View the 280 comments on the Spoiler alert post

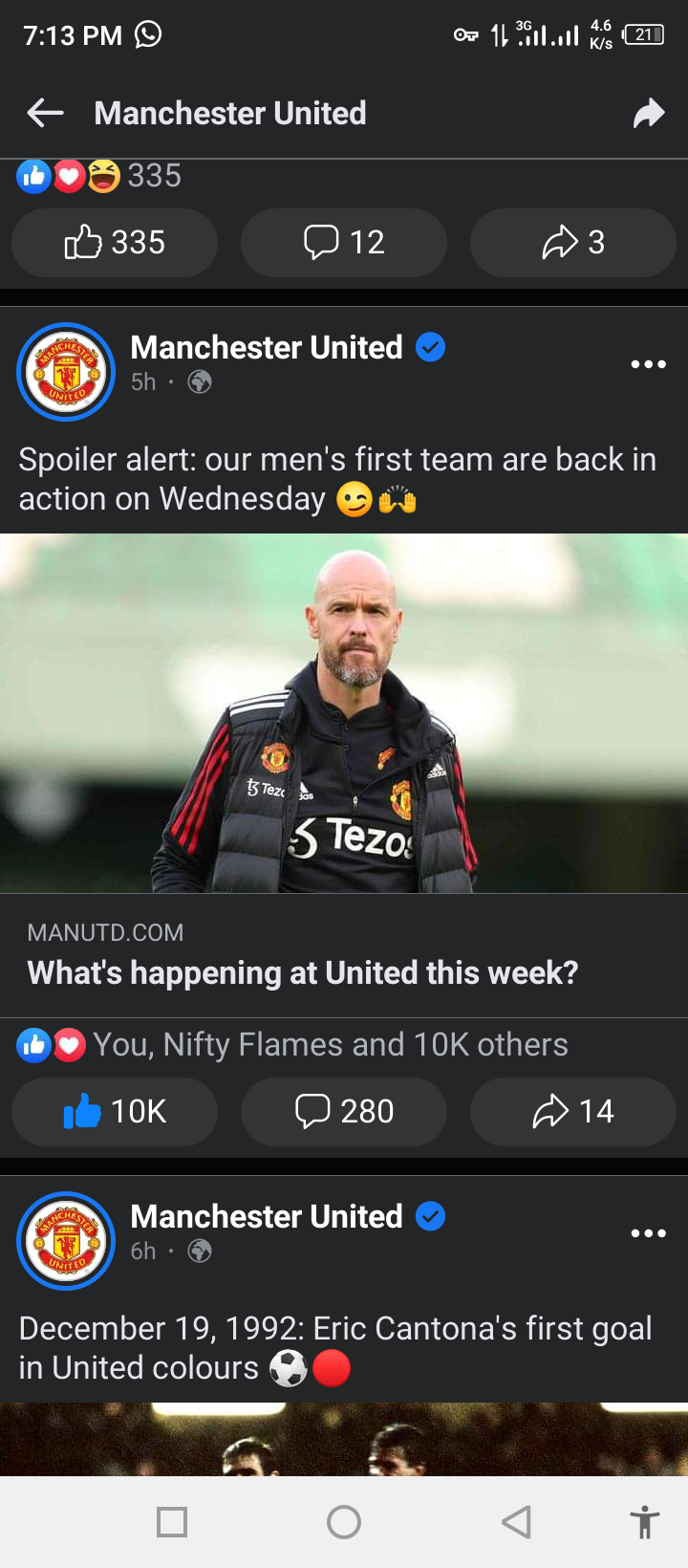coord(344,1111)
